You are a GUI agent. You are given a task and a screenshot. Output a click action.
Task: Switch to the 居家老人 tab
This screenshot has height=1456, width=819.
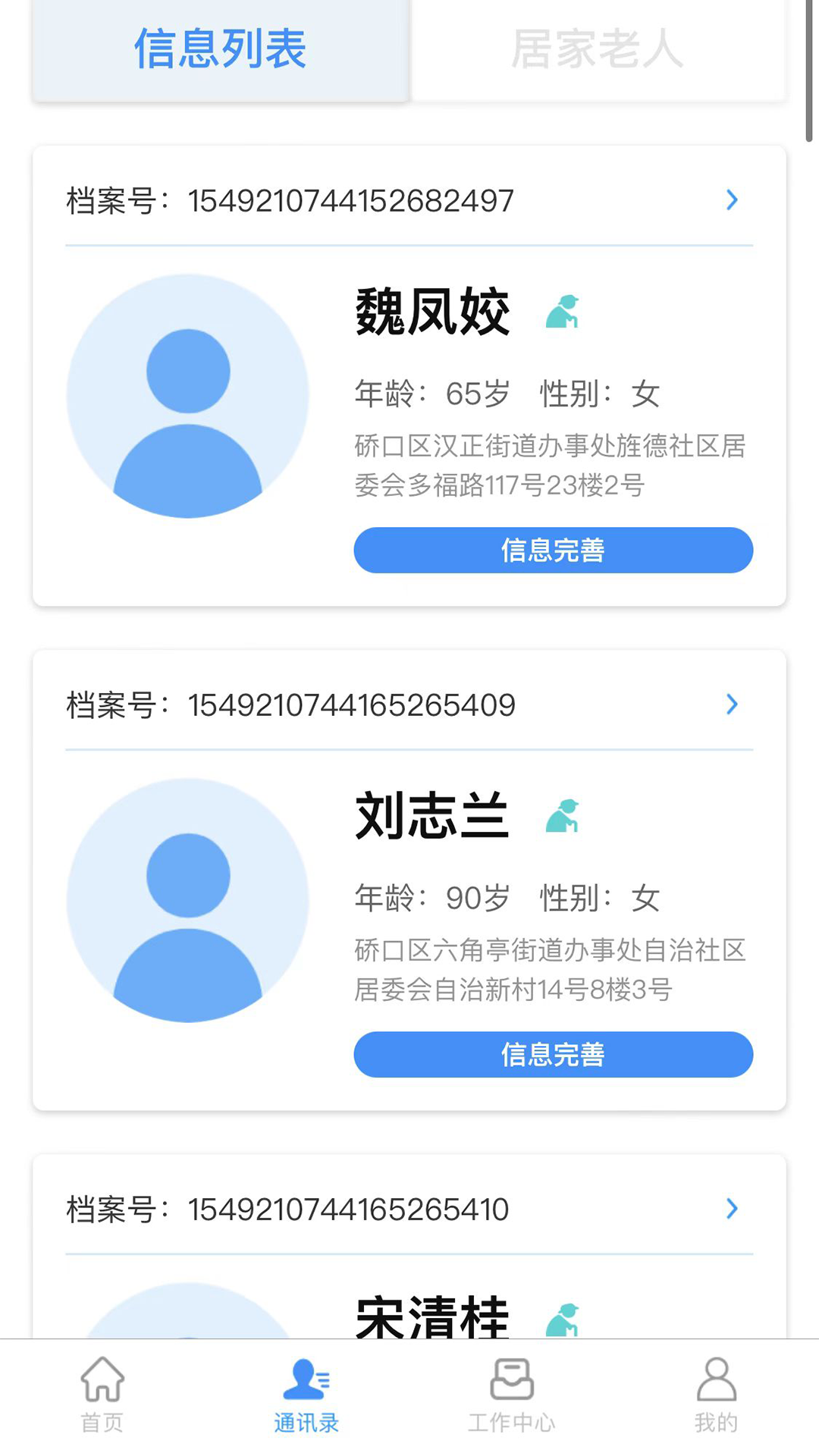coord(598,47)
